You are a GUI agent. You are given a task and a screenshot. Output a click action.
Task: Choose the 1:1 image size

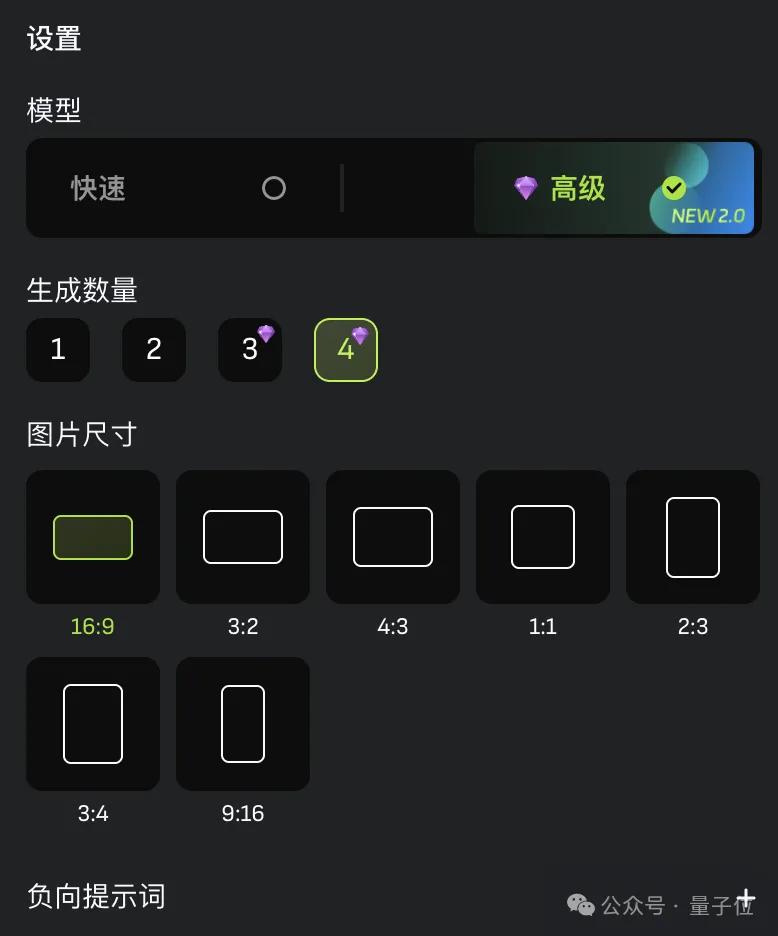point(543,537)
